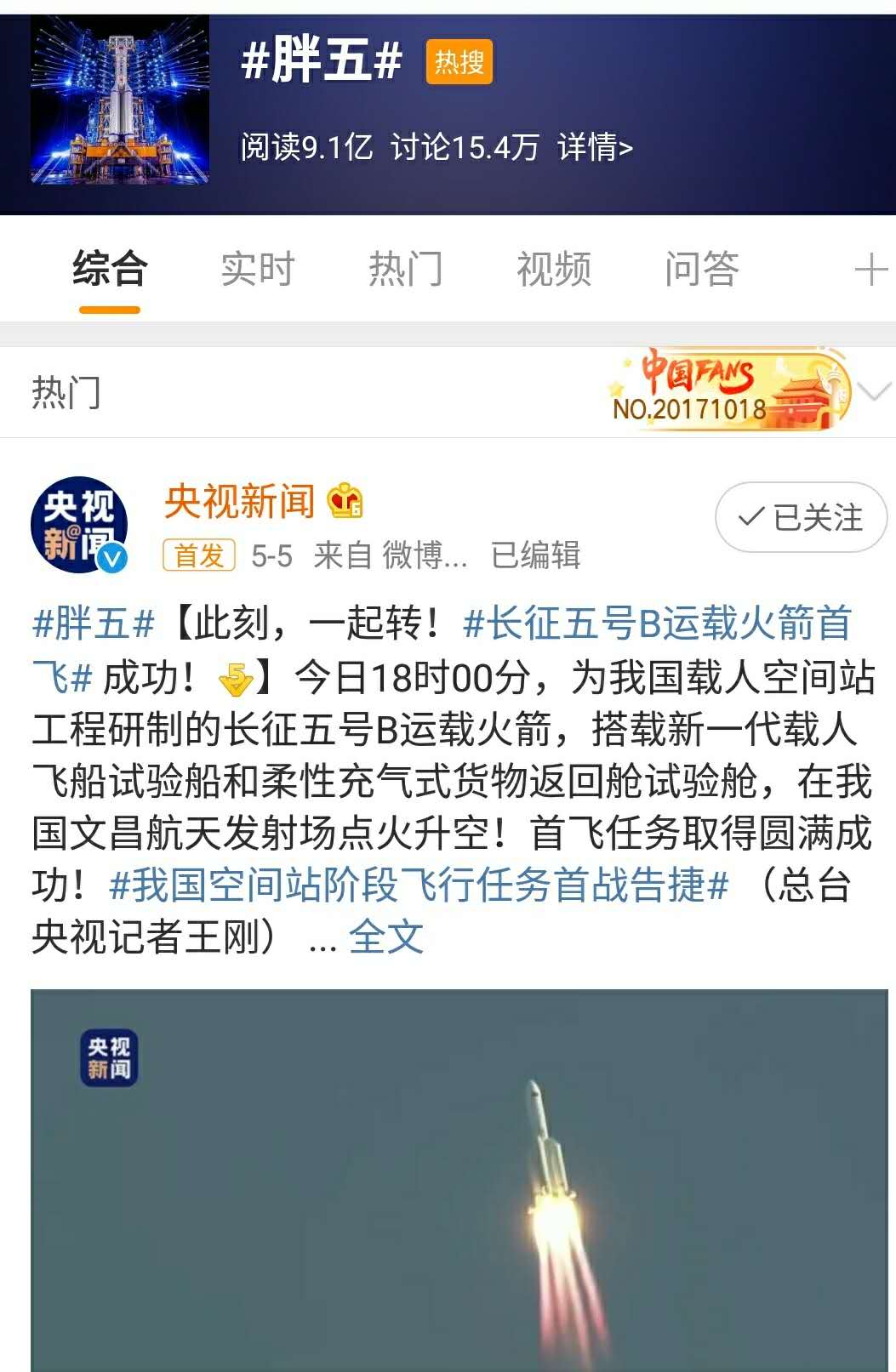Switch to the 实时 tab
896x1372 pixels.
tap(257, 270)
